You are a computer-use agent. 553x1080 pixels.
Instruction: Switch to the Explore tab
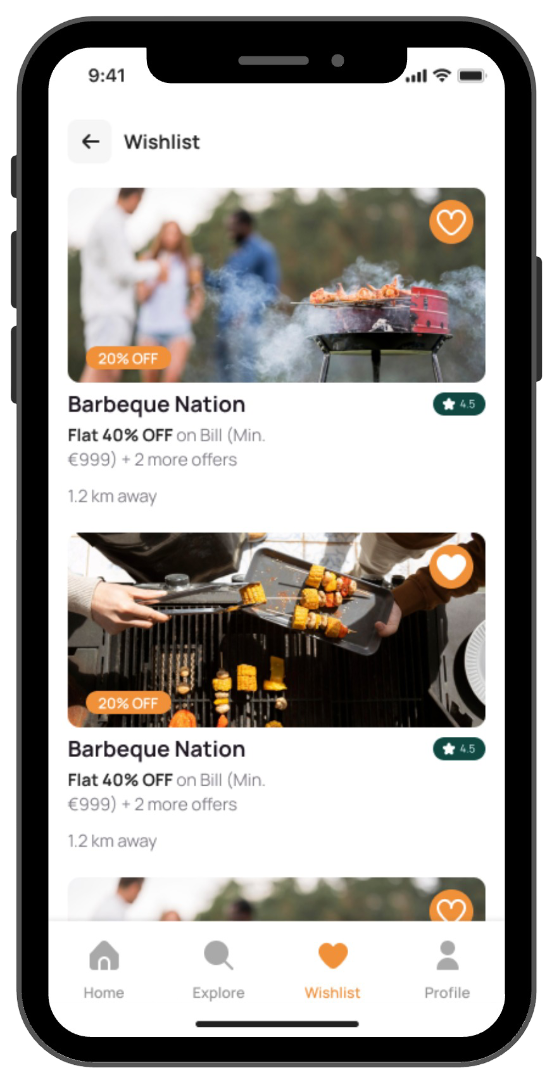tap(218, 970)
